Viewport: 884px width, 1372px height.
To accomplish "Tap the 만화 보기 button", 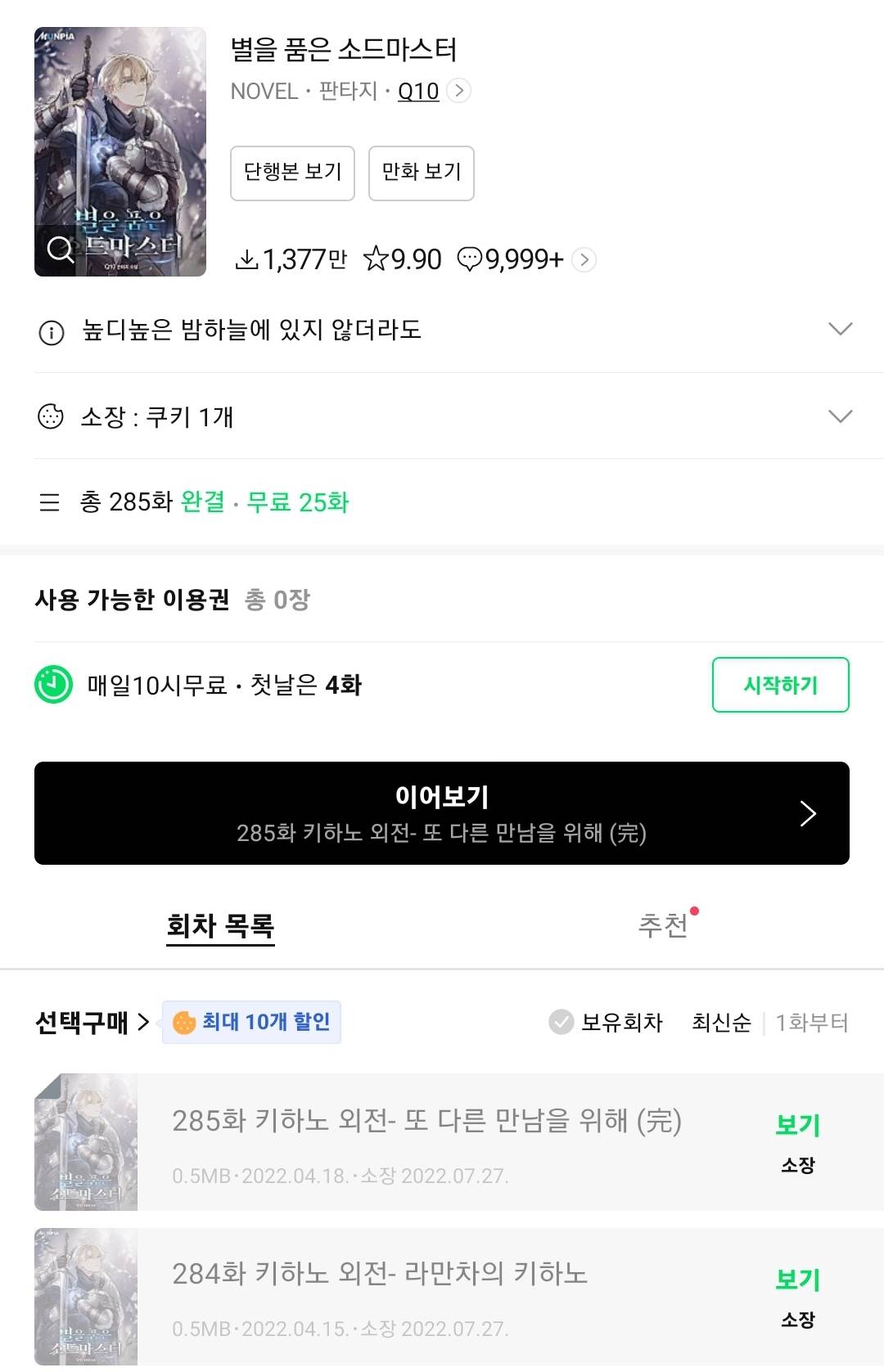I will click(x=421, y=173).
